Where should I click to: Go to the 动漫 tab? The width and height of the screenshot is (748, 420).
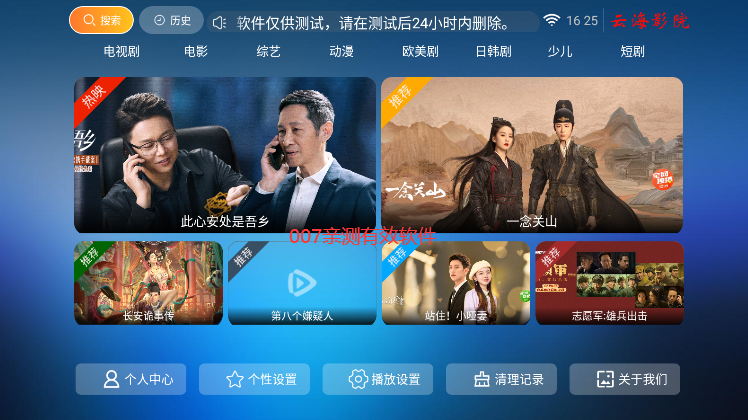tap(342, 51)
